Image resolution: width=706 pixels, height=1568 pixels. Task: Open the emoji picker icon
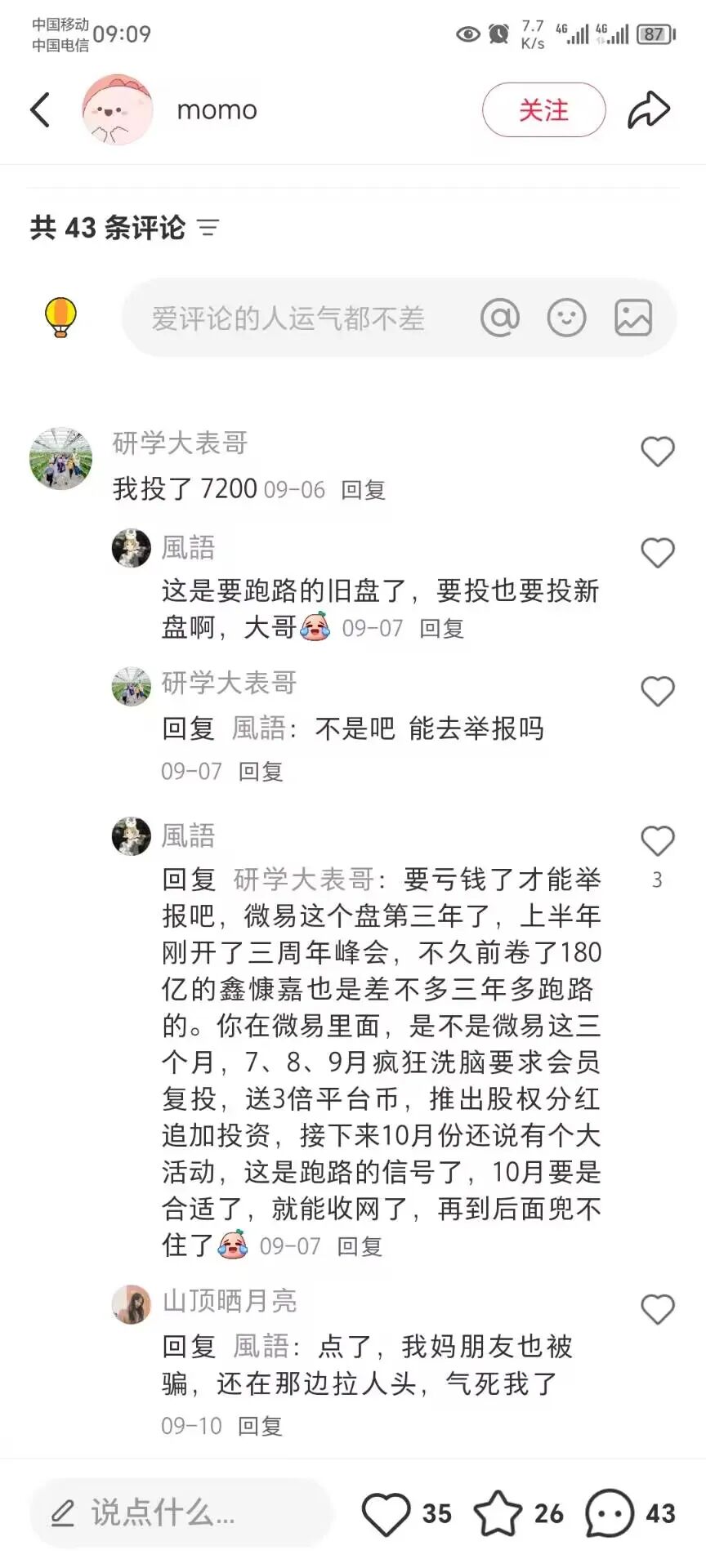[566, 318]
